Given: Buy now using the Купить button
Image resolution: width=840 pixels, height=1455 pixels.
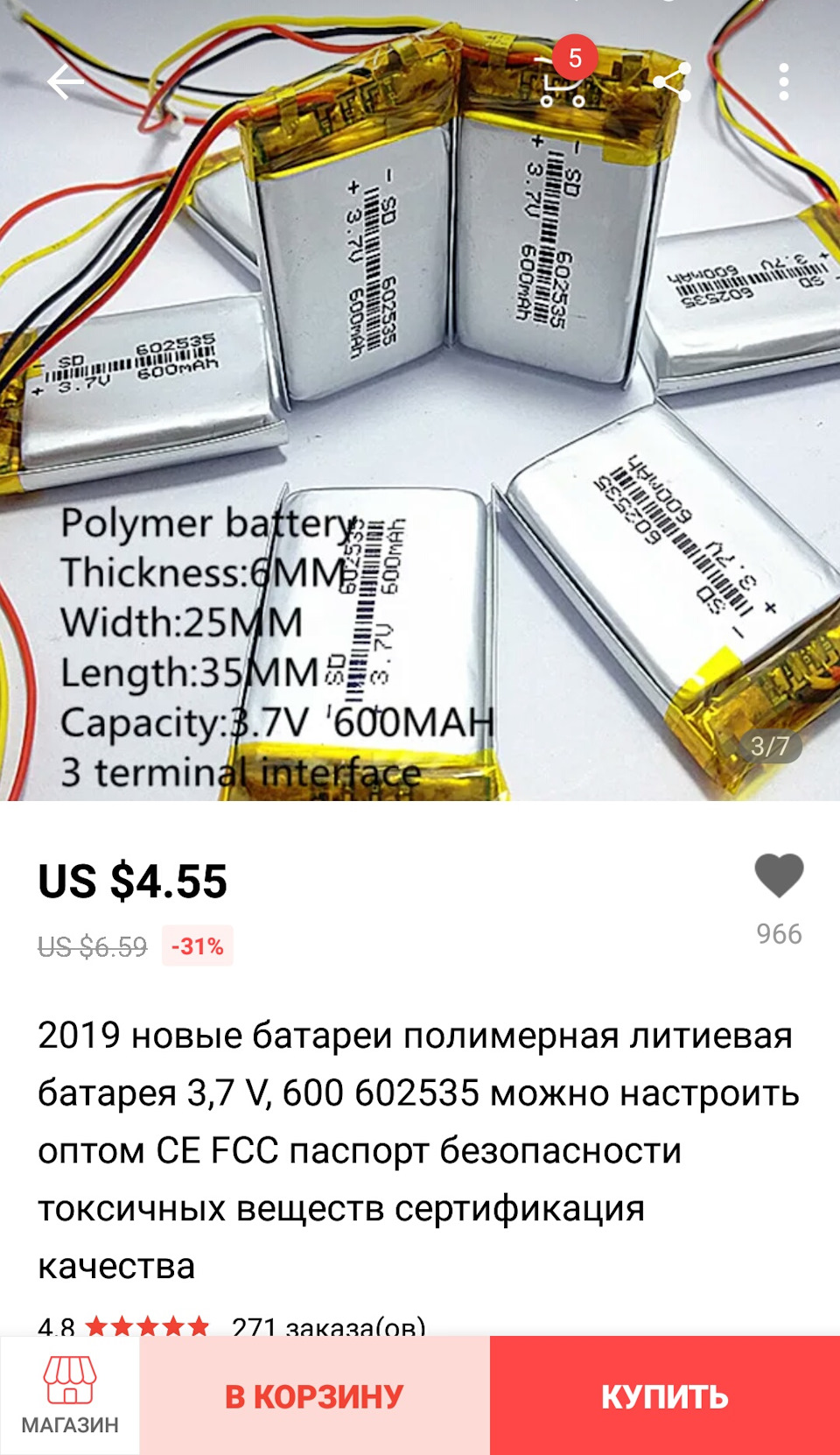Looking at the screenshot, I should coord(664,1396).
